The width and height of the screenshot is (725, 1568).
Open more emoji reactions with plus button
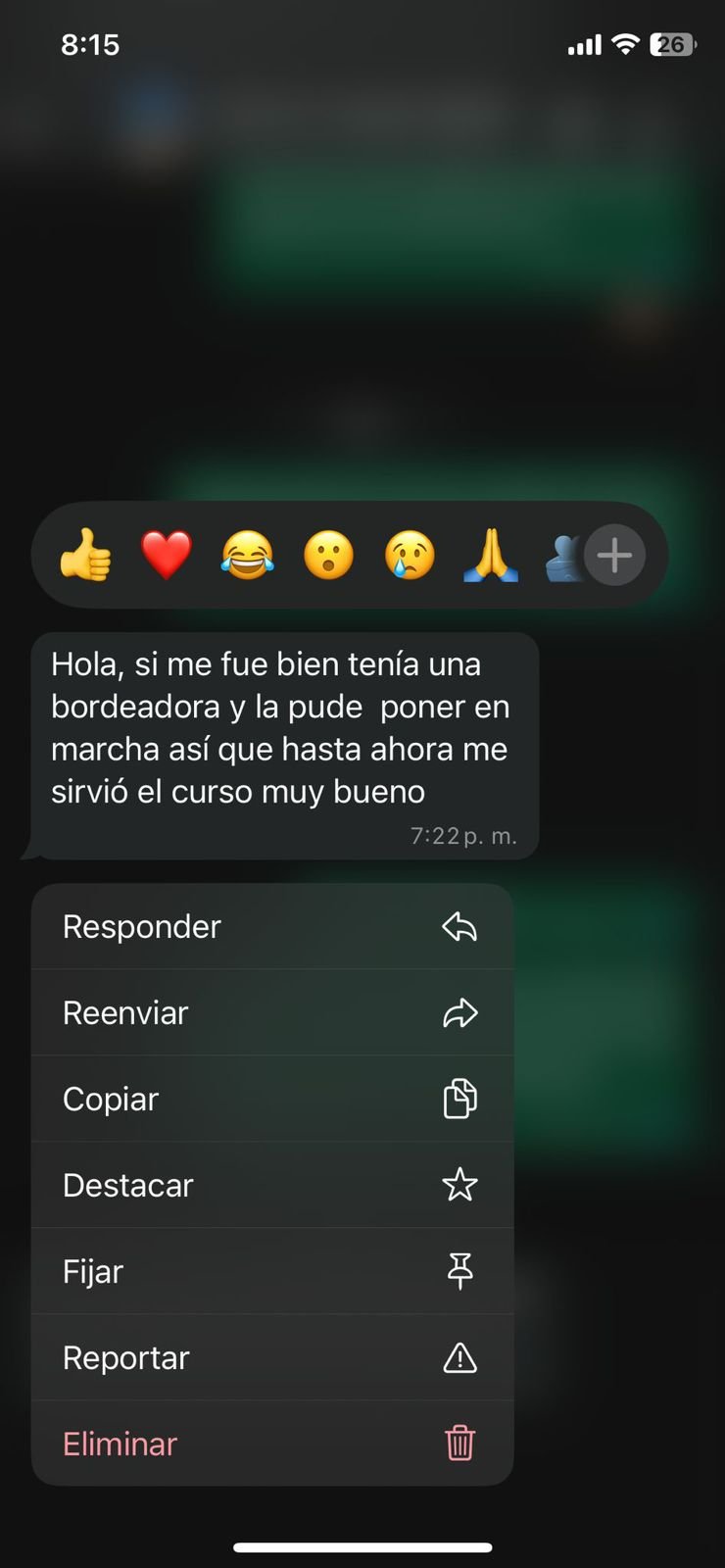[x=615, y=555]
